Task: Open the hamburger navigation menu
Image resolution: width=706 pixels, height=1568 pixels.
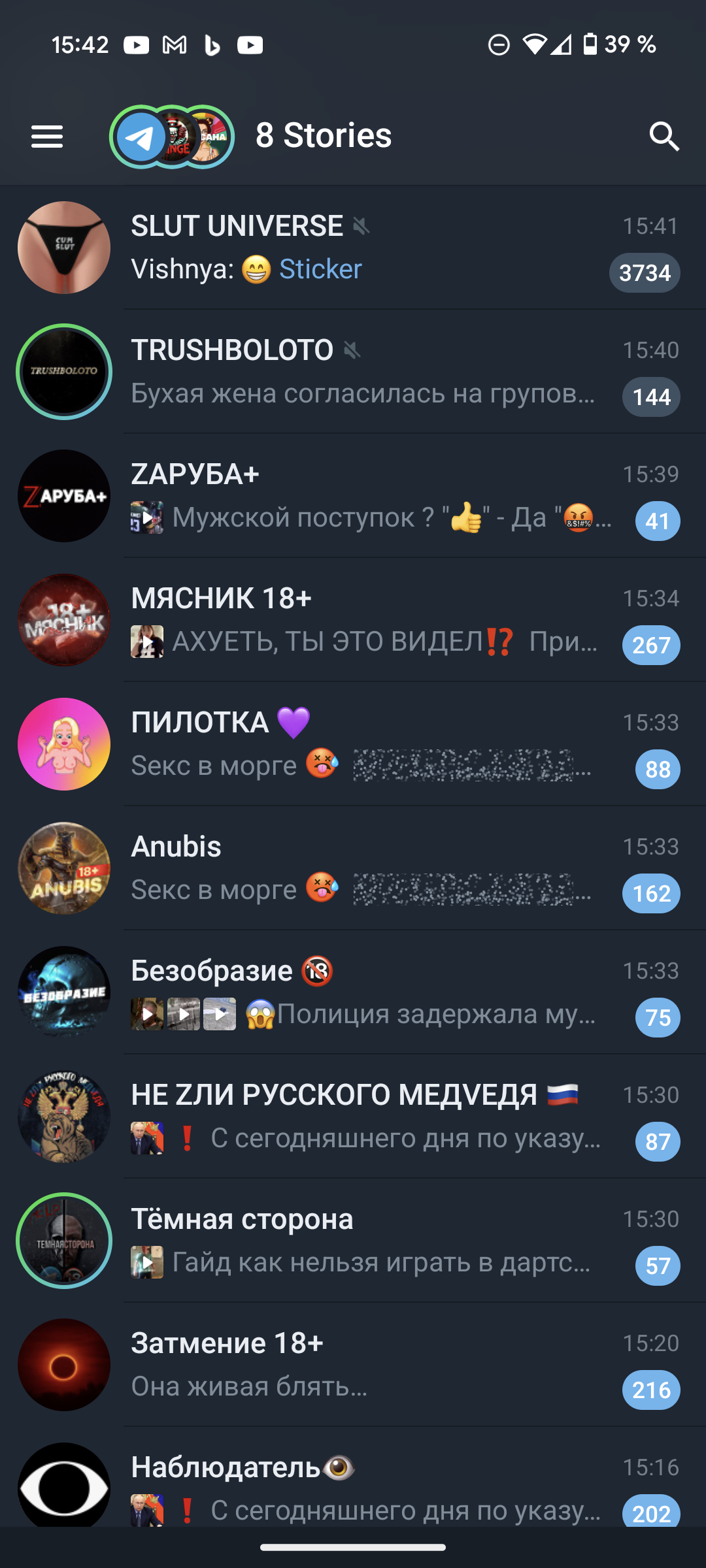Action: [x=47, y=137]
